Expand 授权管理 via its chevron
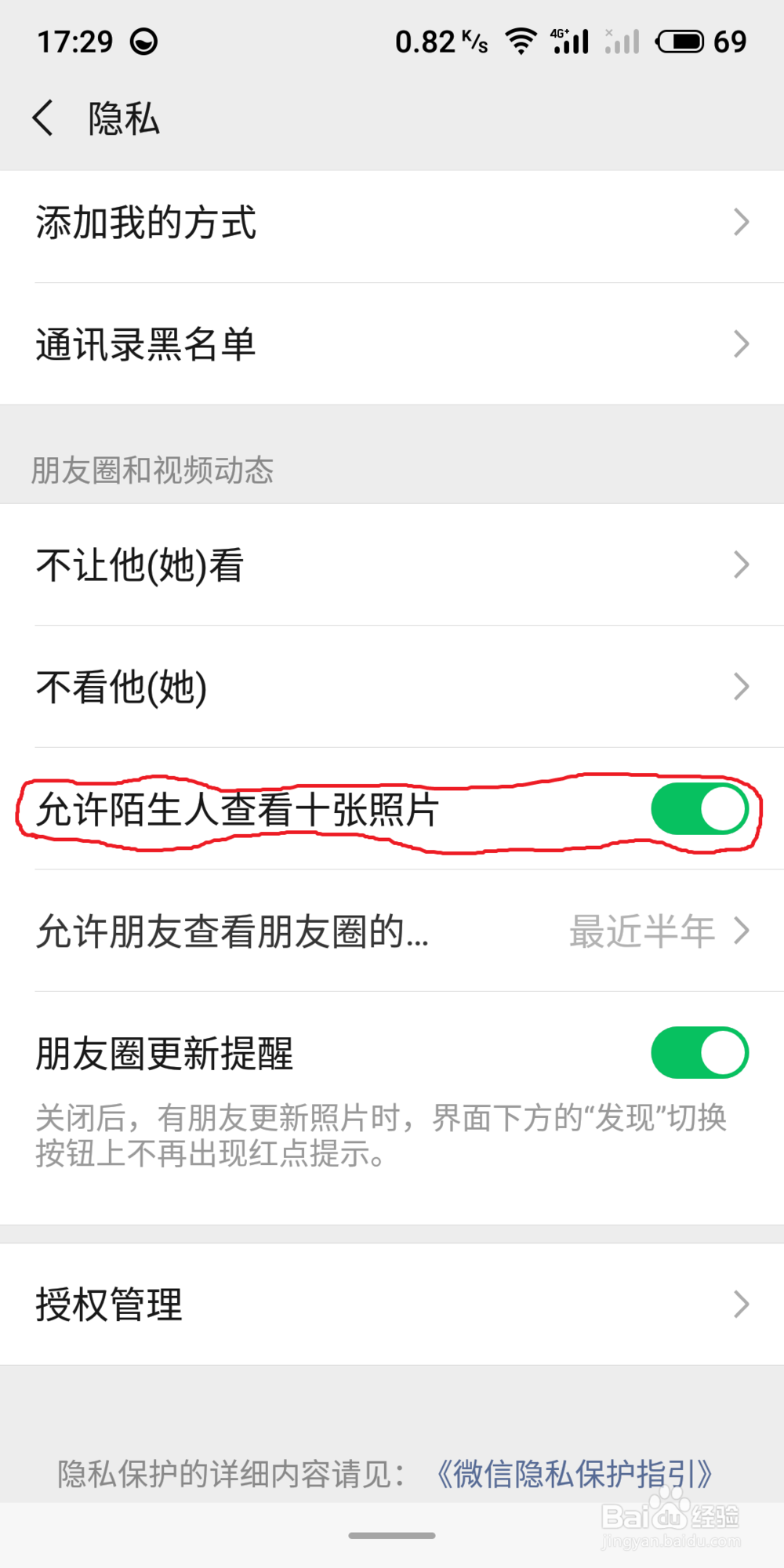The width and height of the screenshot is (784, 1568). [741, 1304]
